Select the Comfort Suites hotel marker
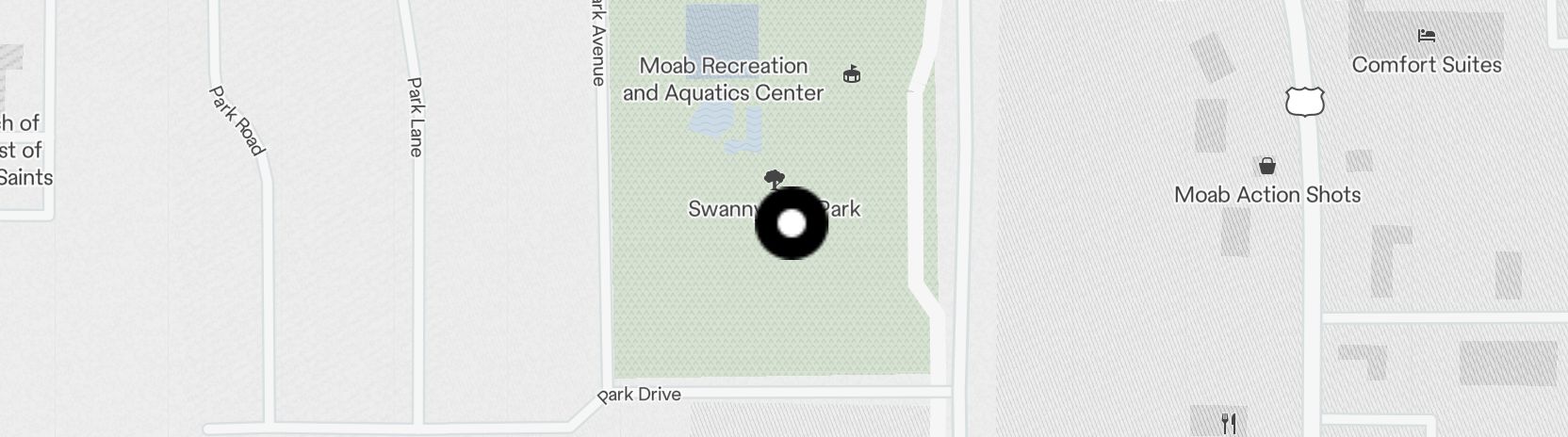Image resolution: width=1568 pixels, height=437 pixels. tap(1426, 37)
